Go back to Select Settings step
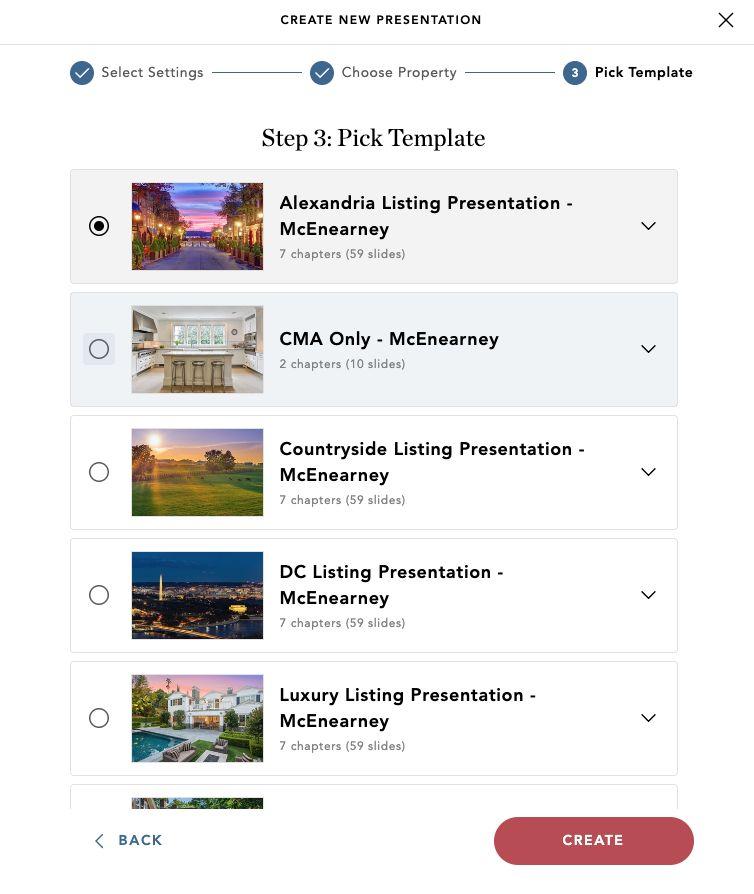Screen dimensions: 754x894 pos(137,73)
